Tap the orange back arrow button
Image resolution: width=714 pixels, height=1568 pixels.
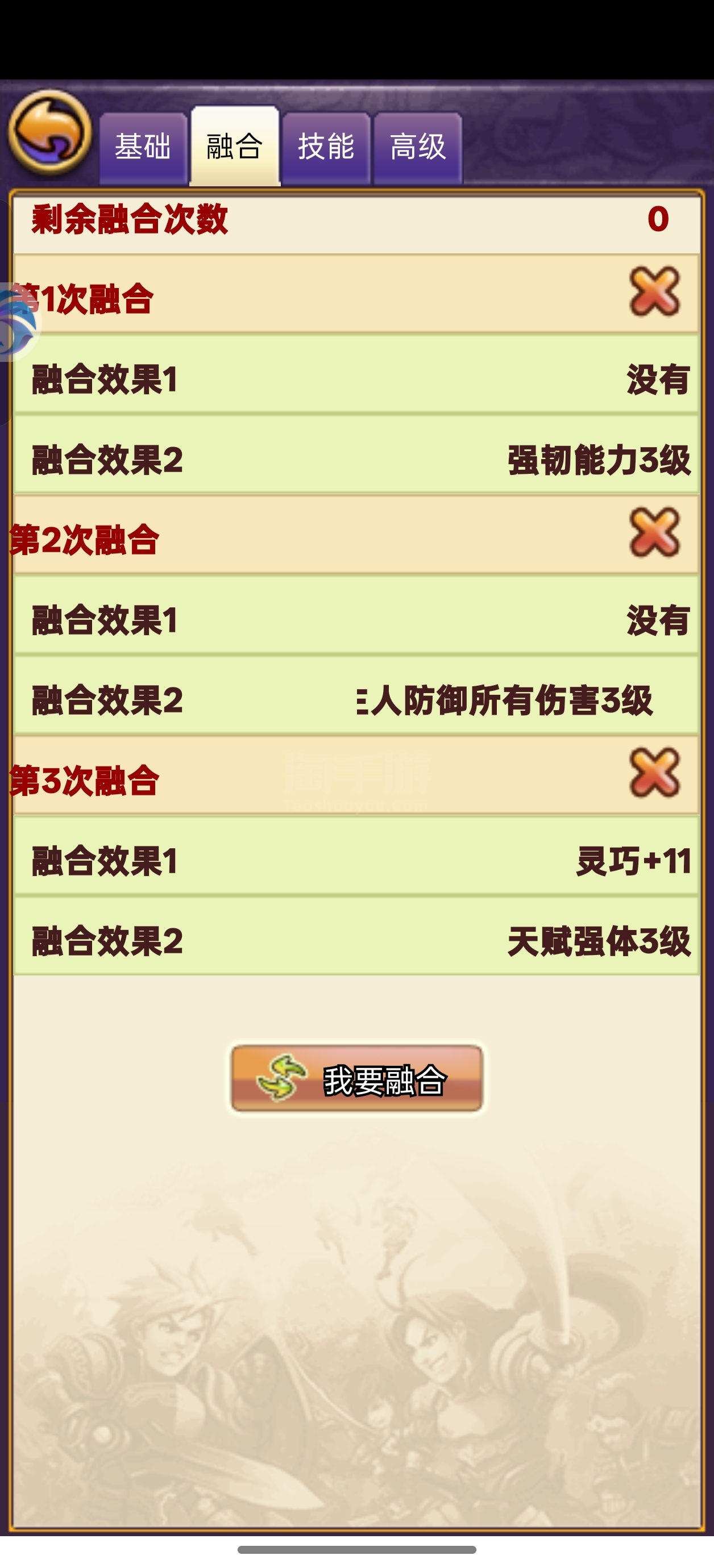[x=49, y=132]
